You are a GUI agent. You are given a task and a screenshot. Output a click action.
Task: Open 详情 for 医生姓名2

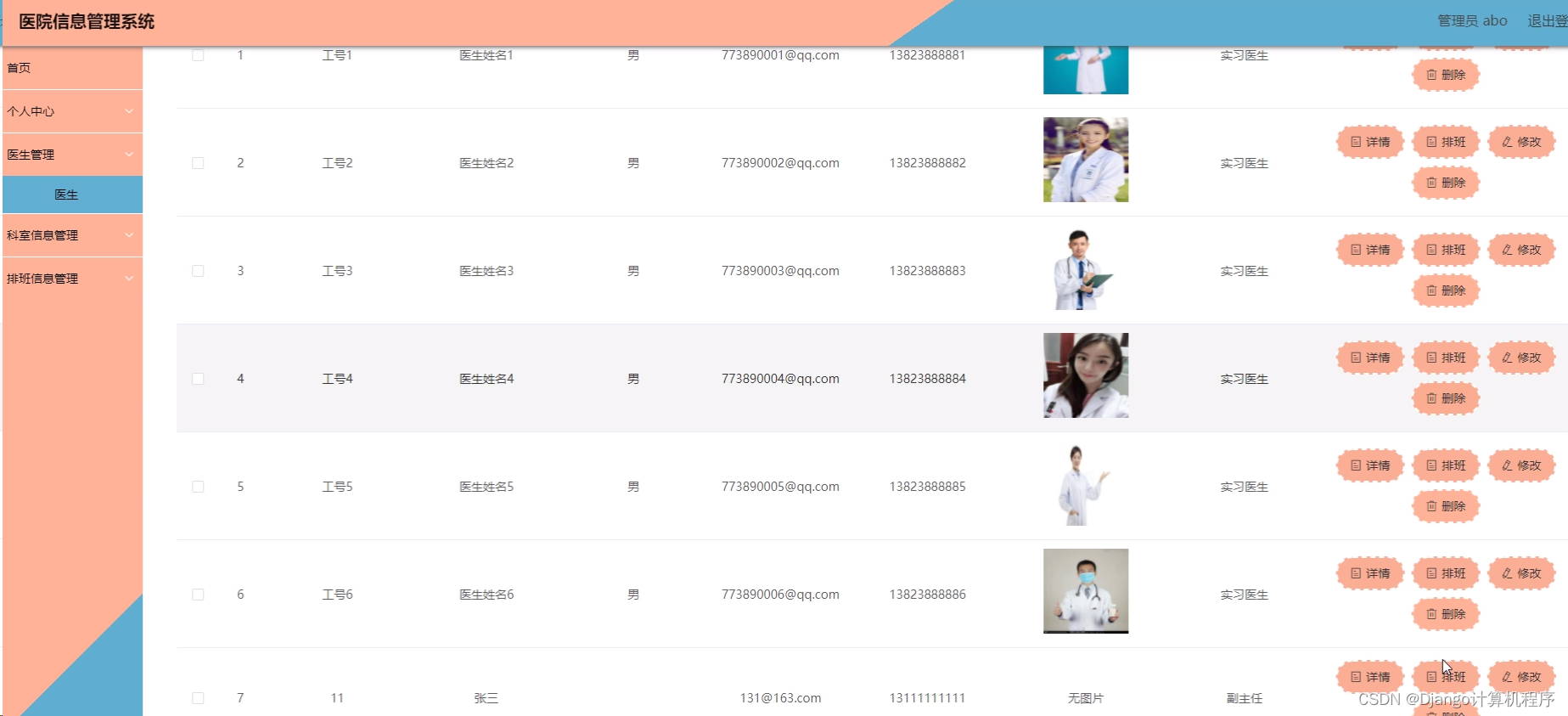click(1370, 142)
